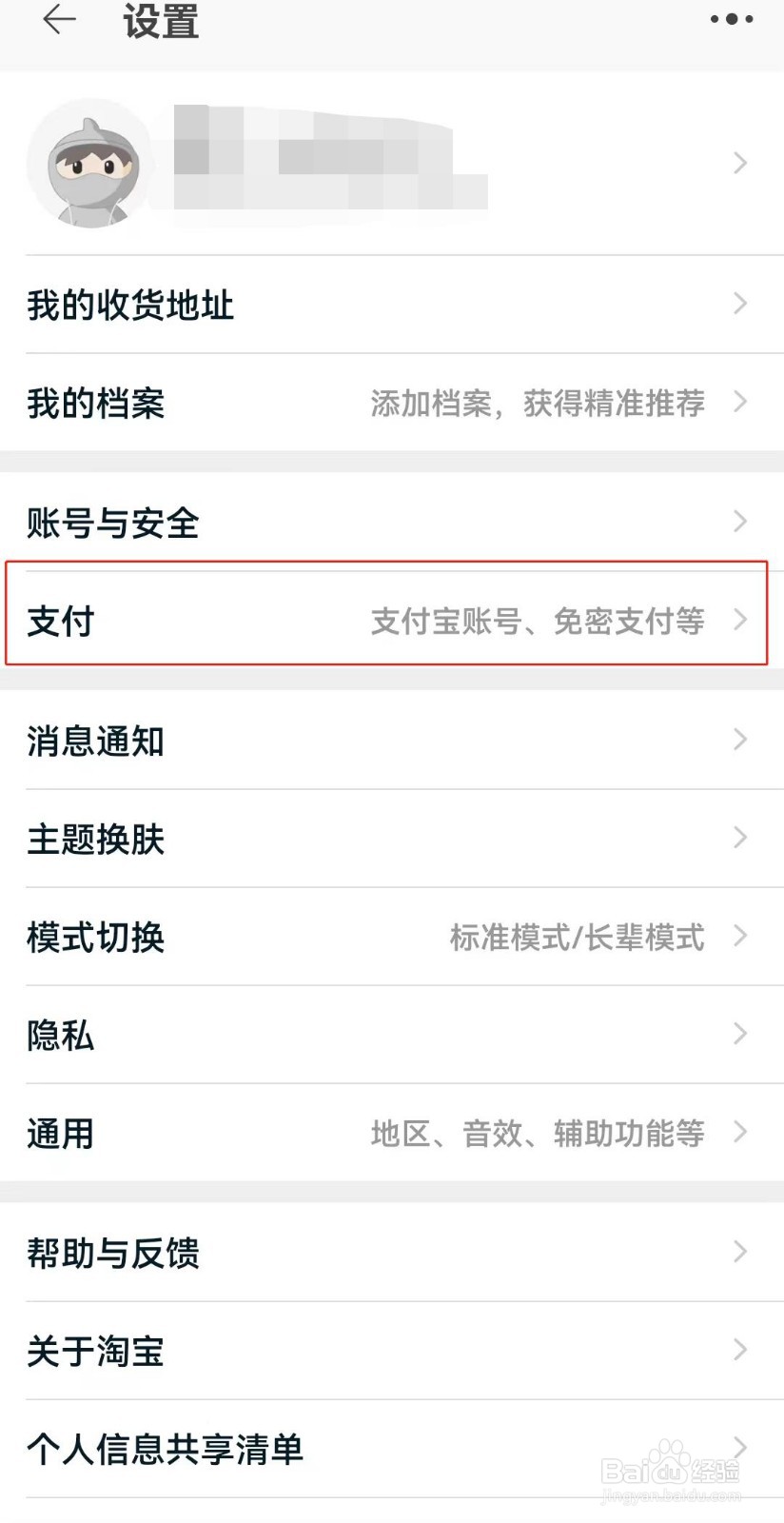Expand the profile row chevron
The image size is (784, 1523).
(740, 164)
